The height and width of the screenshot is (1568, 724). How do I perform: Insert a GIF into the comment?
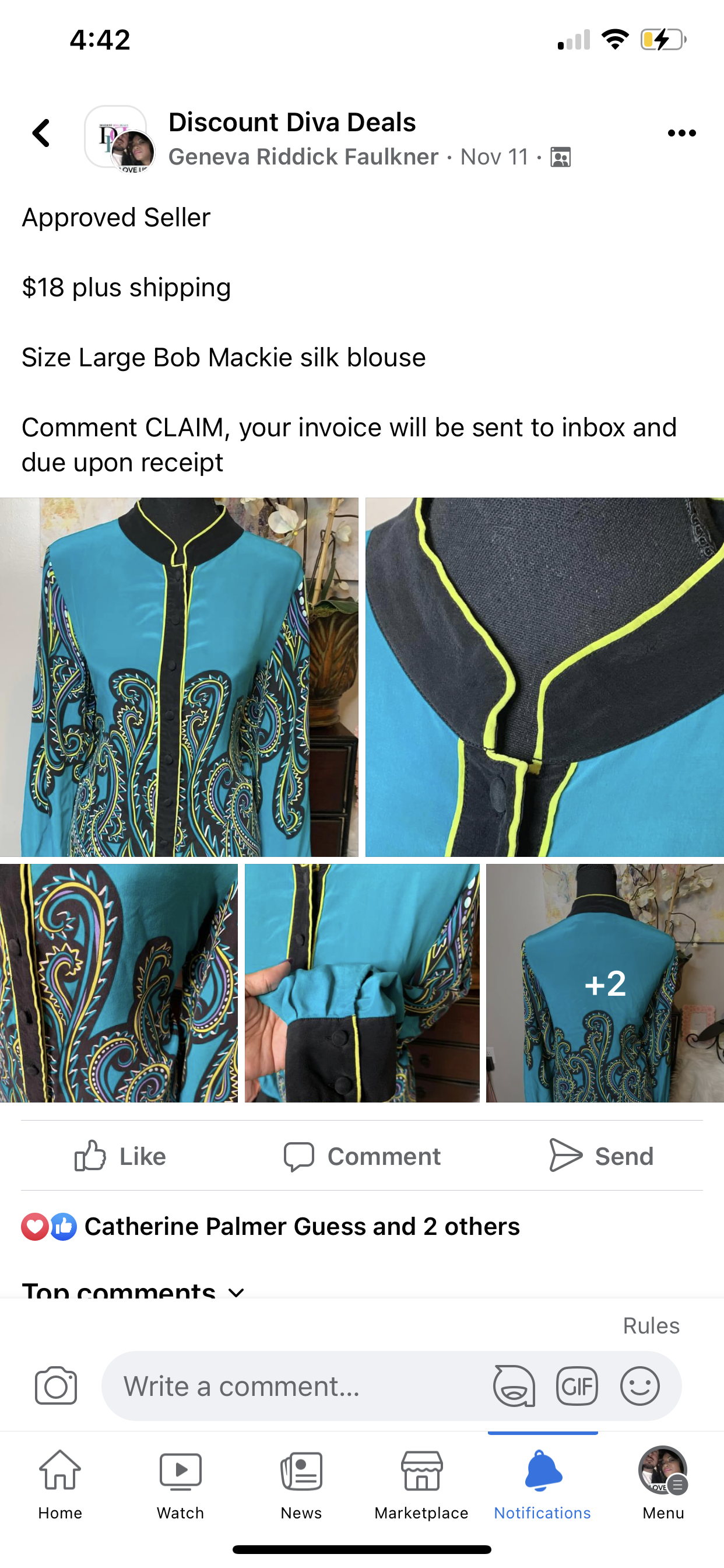(576, 1386)
